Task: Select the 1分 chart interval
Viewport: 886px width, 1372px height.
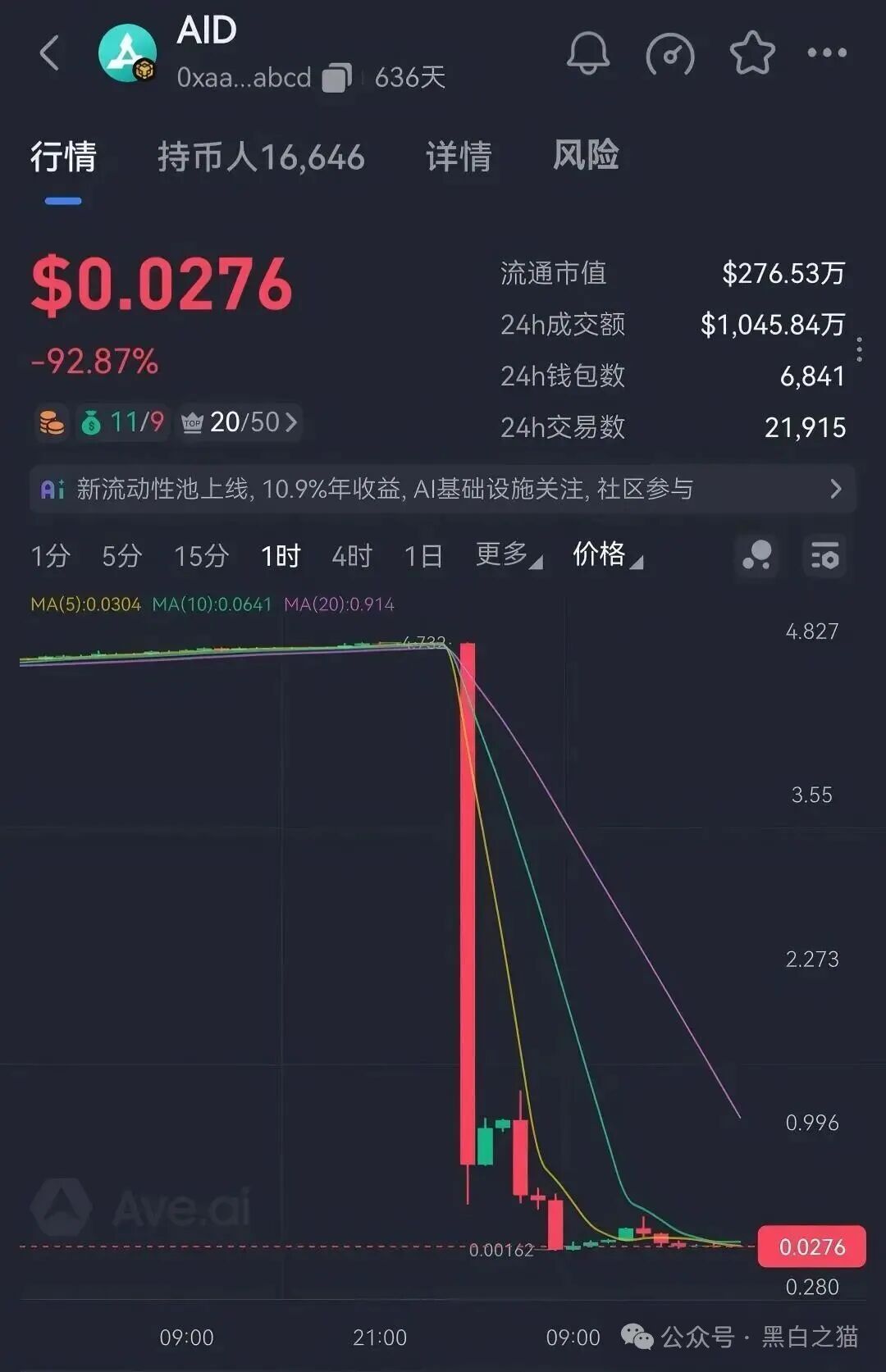Action: point(50,556)
